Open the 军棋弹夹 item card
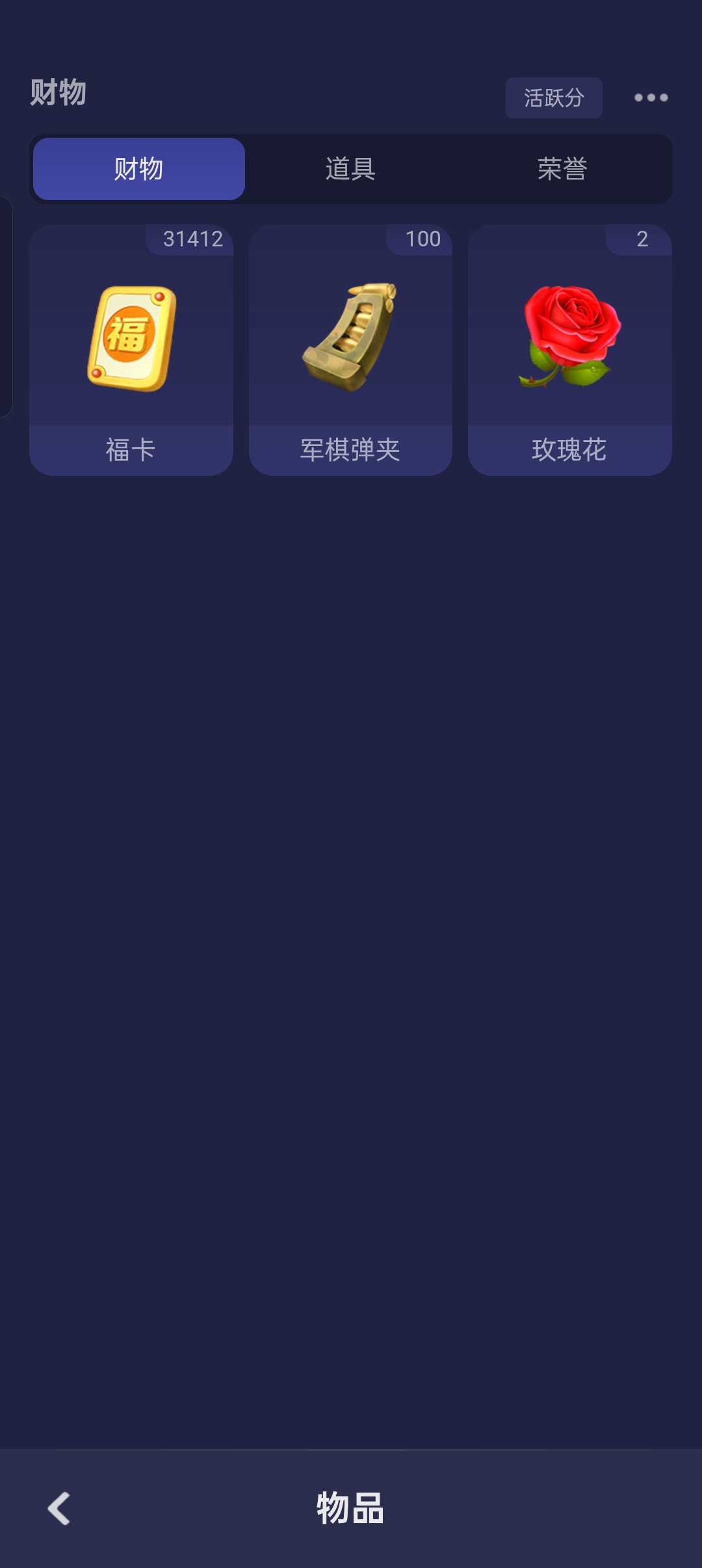This screenshot has height=1568, width=702. click(350, 350)
